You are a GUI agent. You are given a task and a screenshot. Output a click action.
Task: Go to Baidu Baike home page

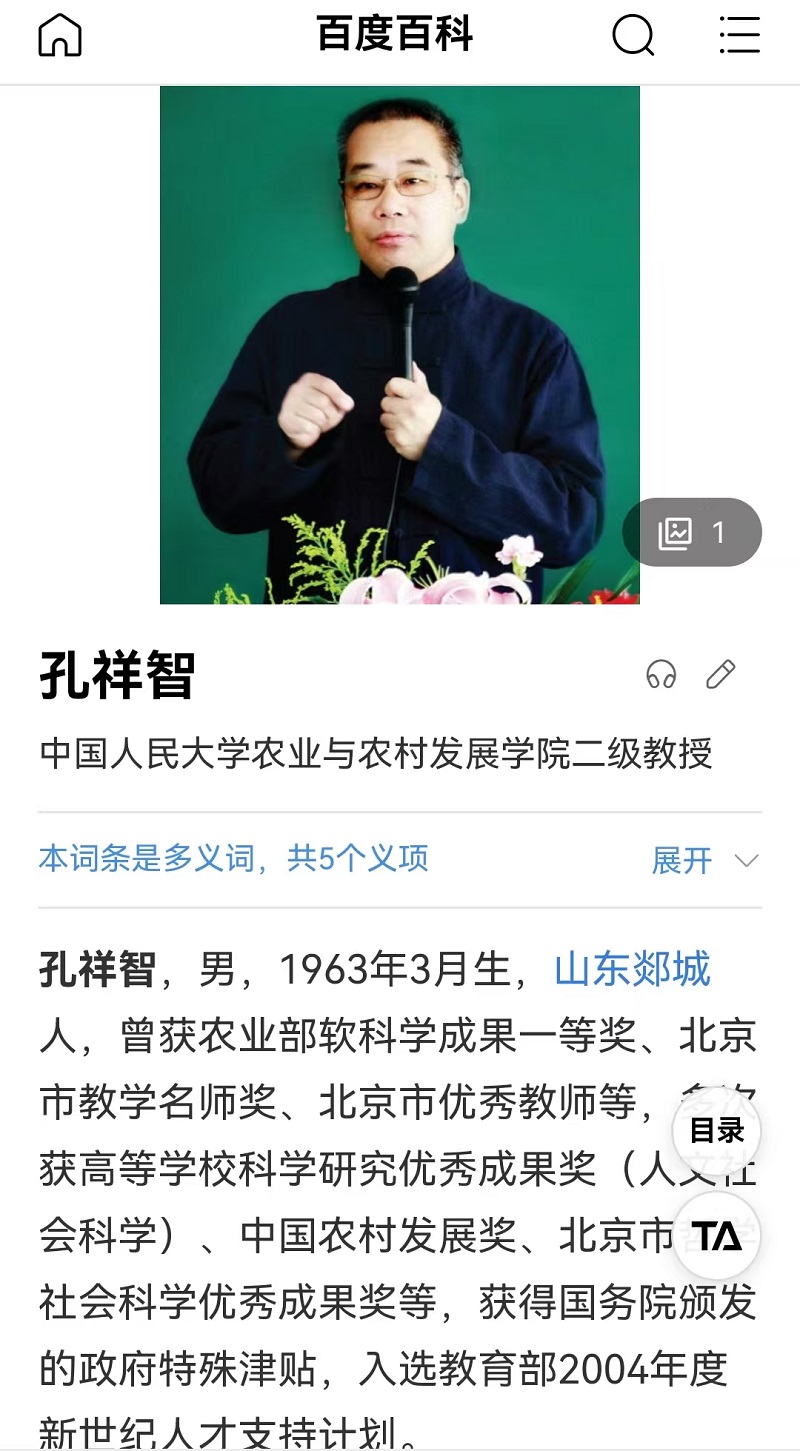pyautogui.click(x=59, y=37)
